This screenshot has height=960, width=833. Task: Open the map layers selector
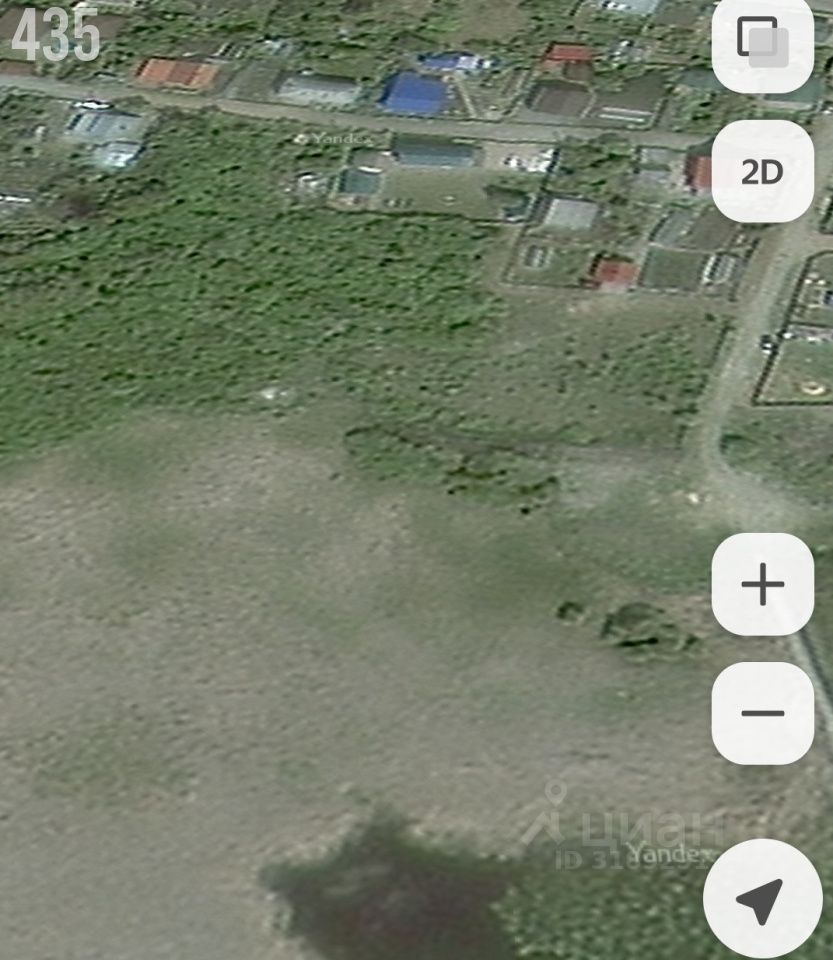coord(762,42)
